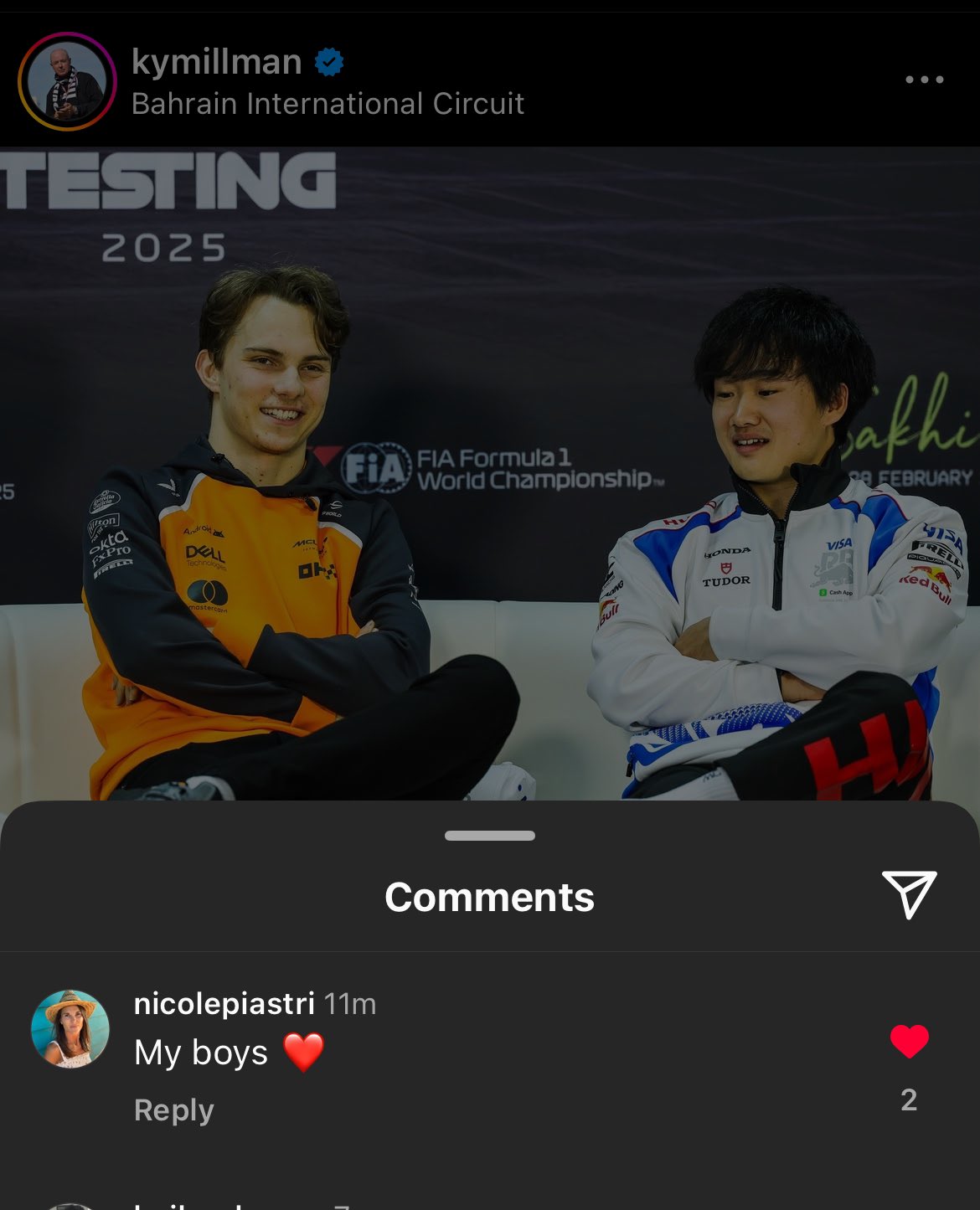Unlike nicolepiastri's comment with the red heart
Screen dimensions: 980x1210
pos(909,1042)
